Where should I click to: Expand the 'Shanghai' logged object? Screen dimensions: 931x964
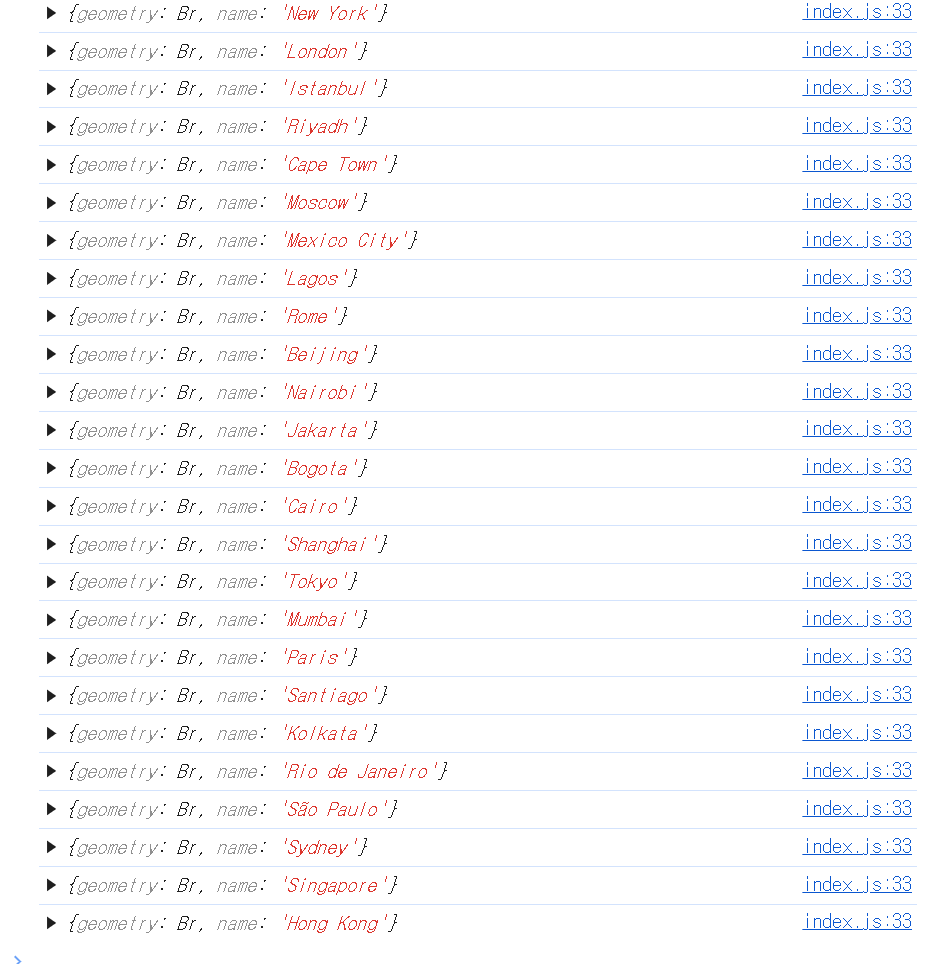click(51, 545)
